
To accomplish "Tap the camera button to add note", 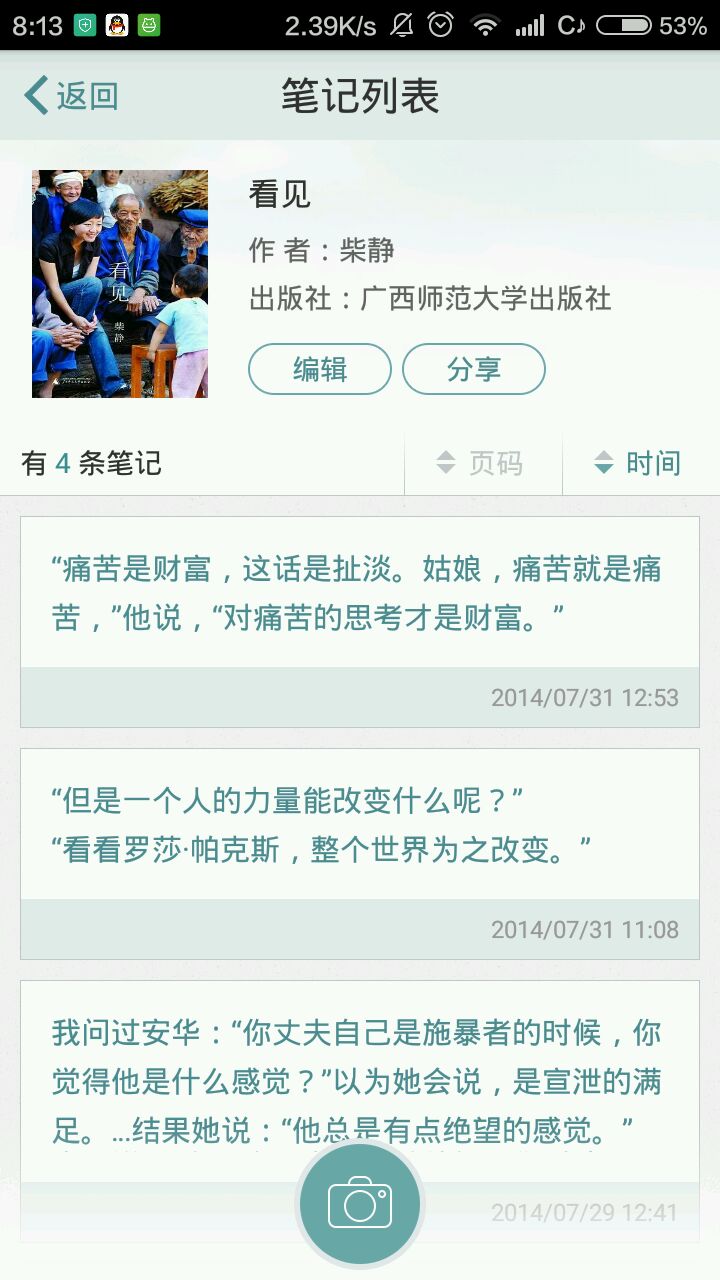I will (360, 1203).
